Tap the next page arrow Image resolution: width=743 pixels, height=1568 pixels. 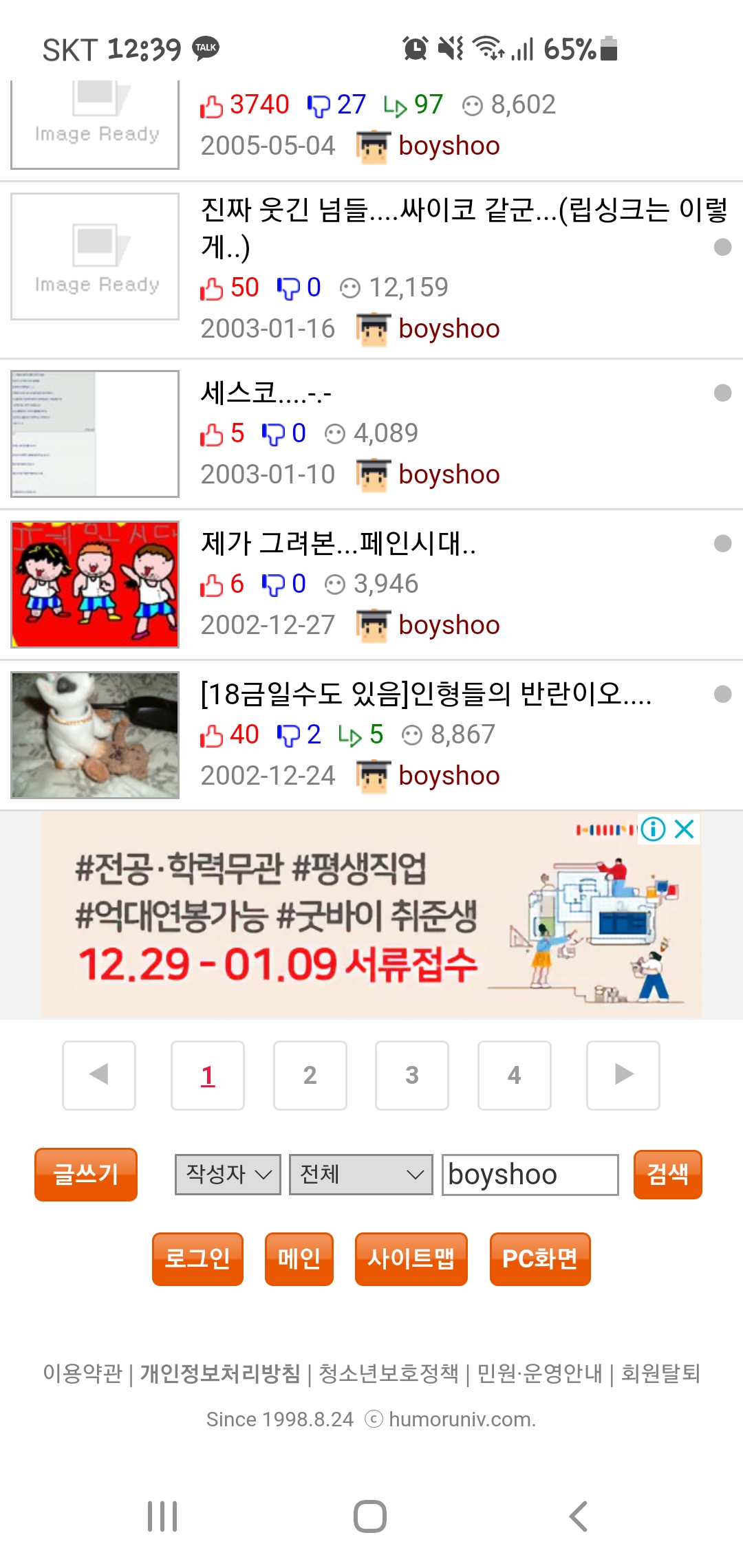pos(623,1075)
